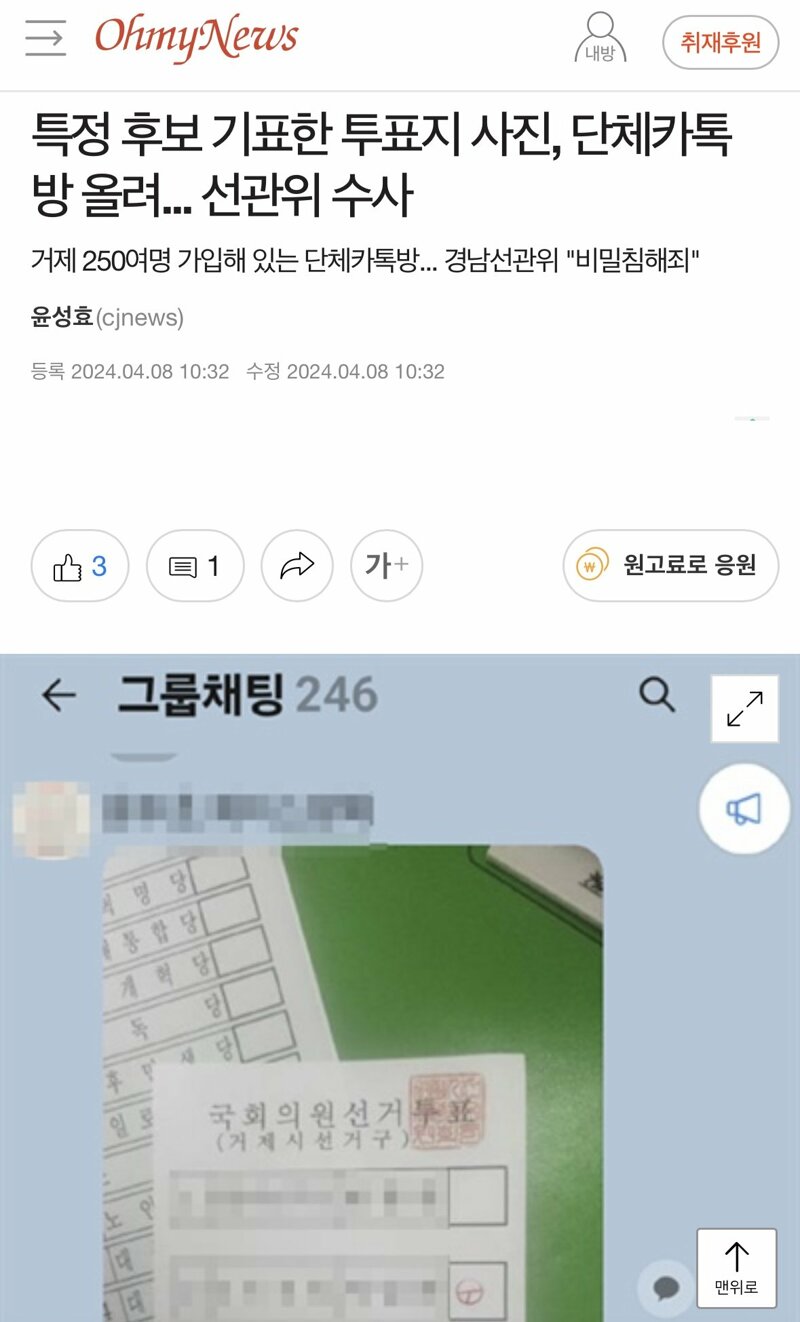Go to OhmyNews home via logo
This screenshot has height=1322, width=800.
coord(197,40)
